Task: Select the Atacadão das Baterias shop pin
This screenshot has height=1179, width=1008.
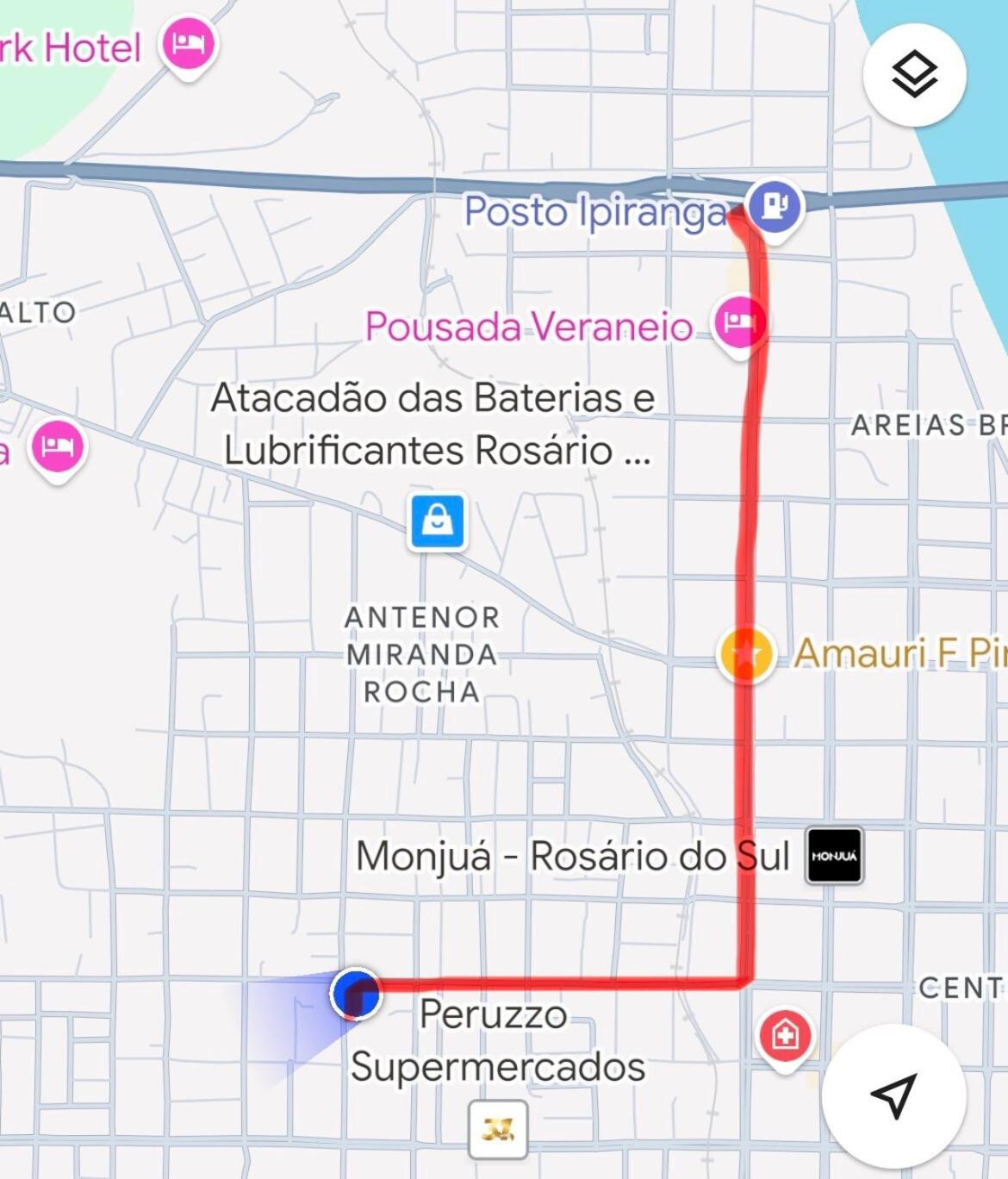Action: click(438, 521)
